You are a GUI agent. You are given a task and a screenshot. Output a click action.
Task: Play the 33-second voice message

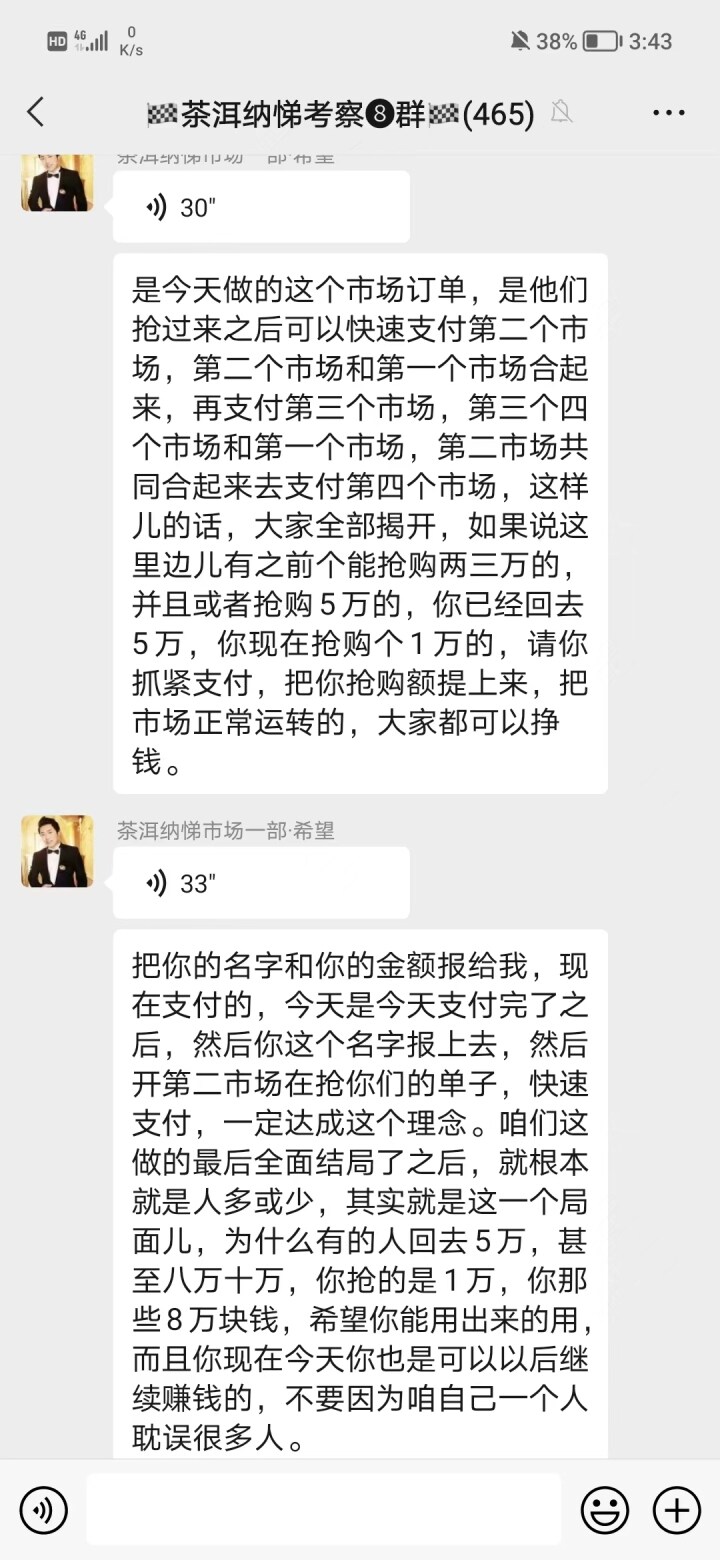260,883
